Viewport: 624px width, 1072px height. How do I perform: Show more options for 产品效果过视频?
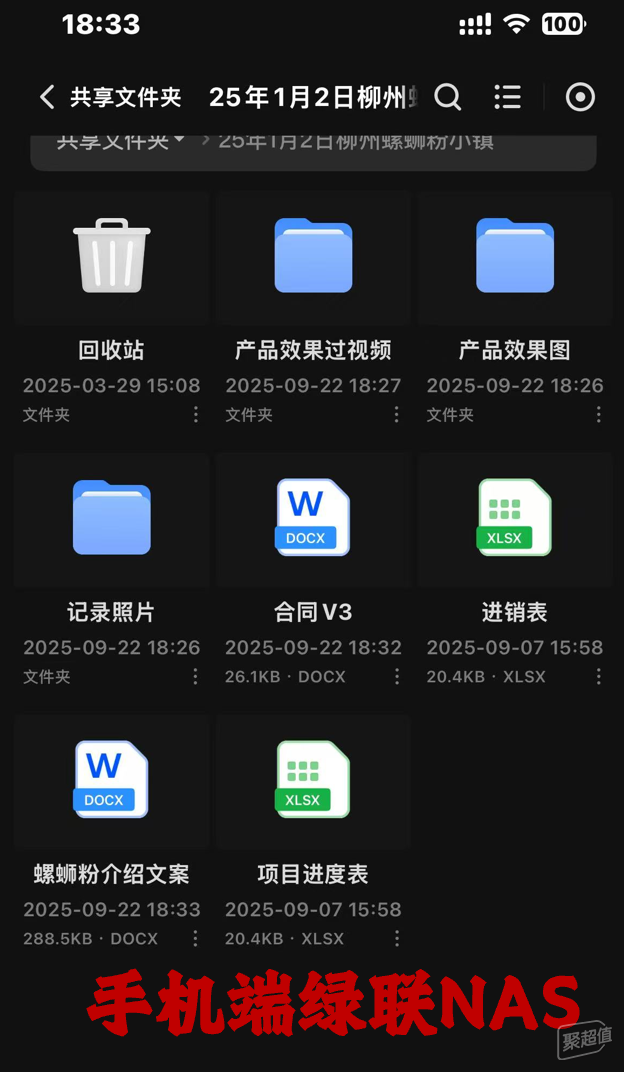pyautogui.click(x=397, y=414)
